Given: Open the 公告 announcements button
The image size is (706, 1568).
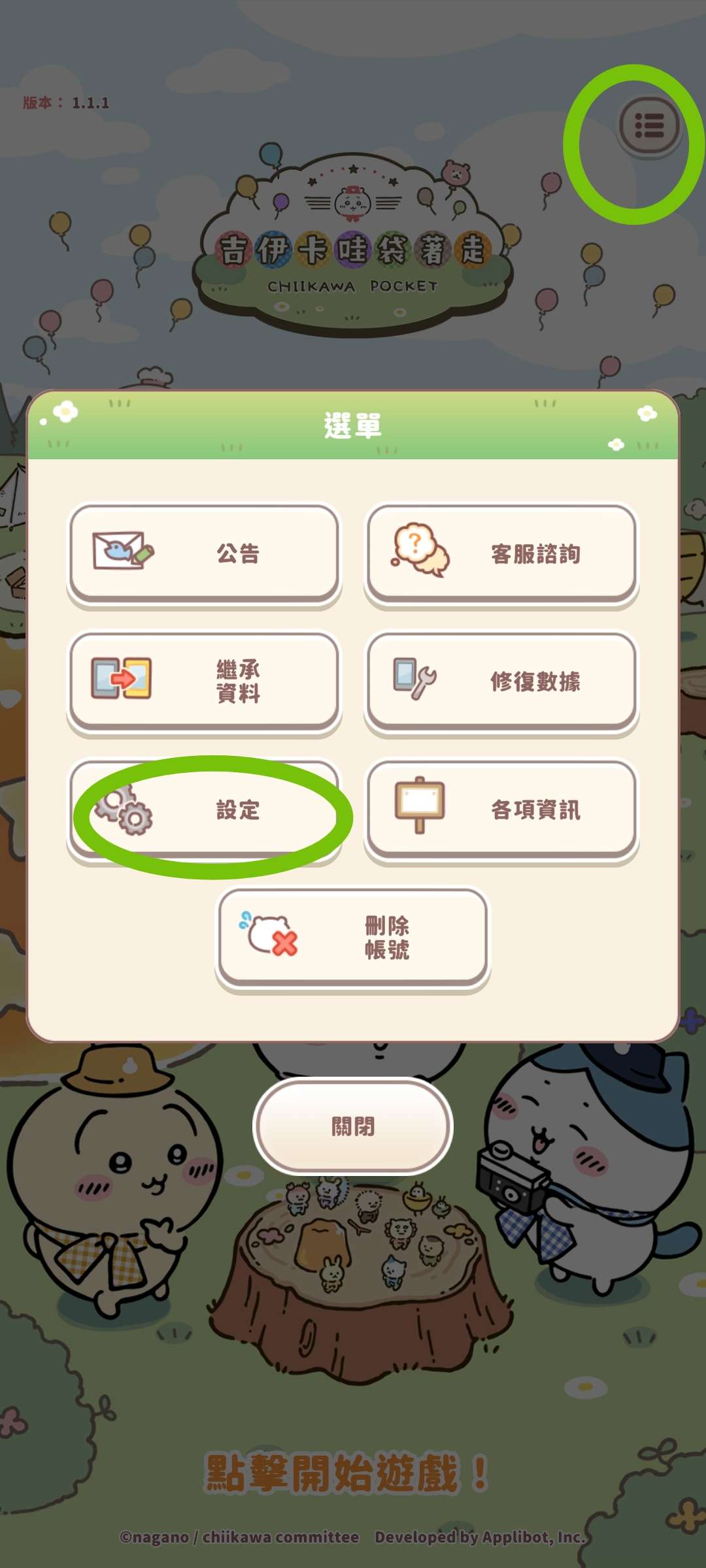Looking at the screenshot, I should coord(204,553).
